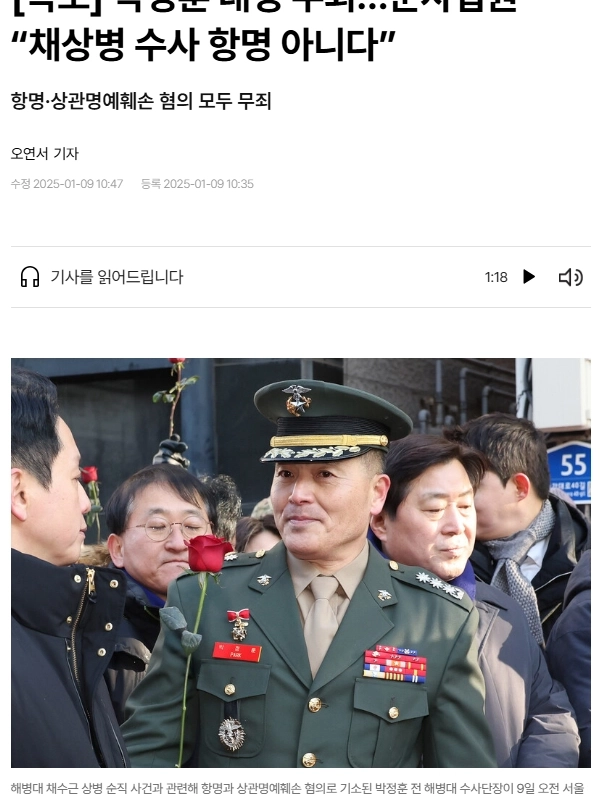Toggle the audio speaker volume icon
Viewport: 600px width, 800px height.
[570, 277]
